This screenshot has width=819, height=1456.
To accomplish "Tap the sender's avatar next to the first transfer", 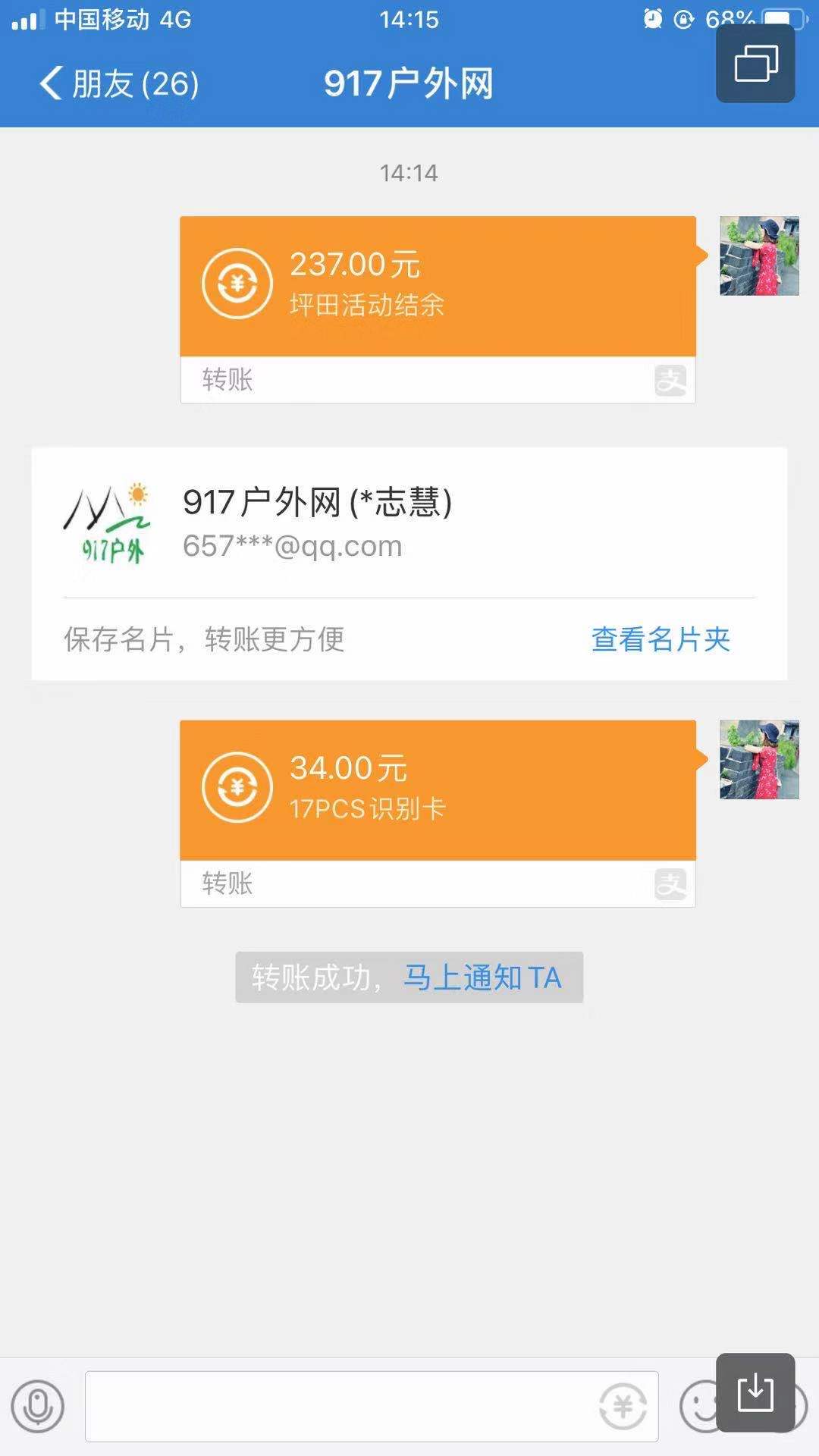I will 758,256.
